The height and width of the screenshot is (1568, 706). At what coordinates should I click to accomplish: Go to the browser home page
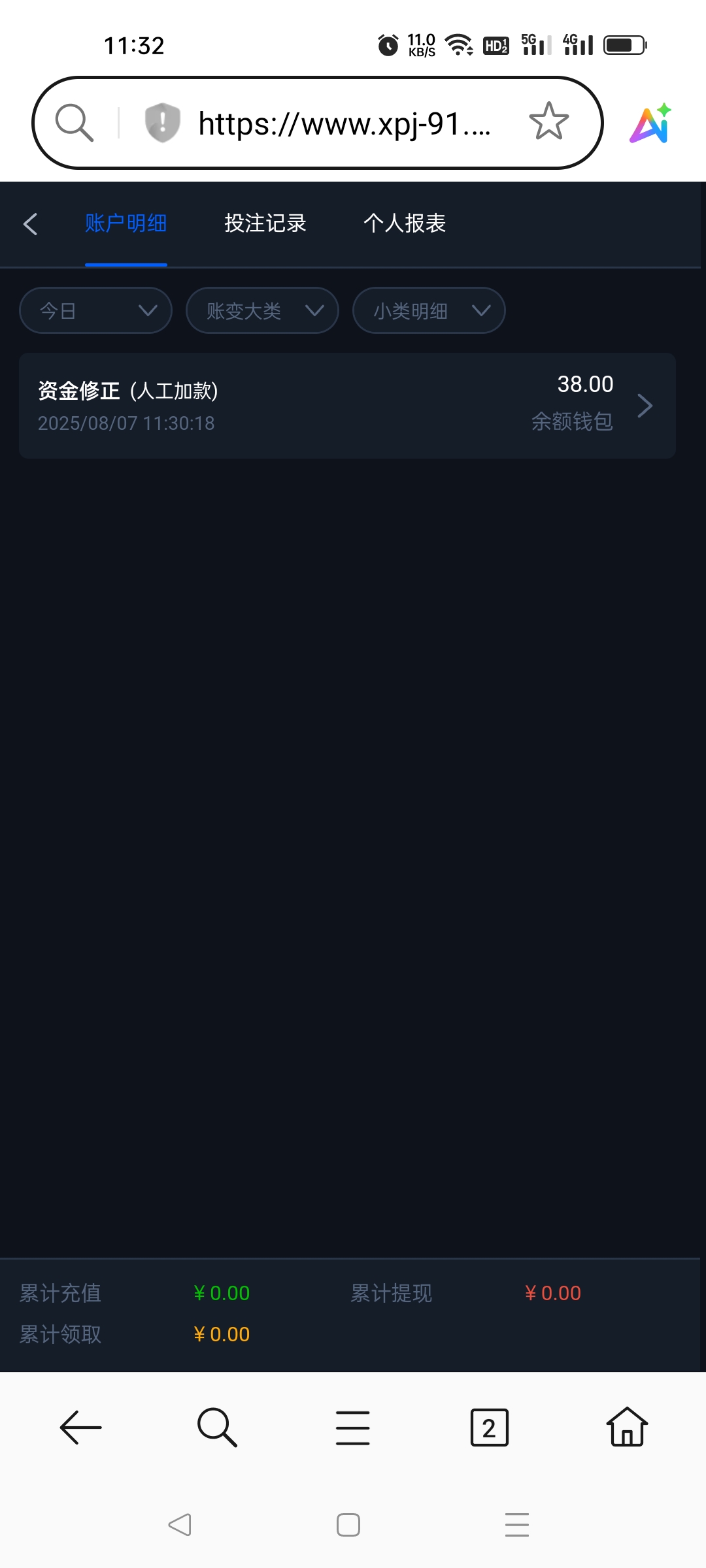(627, 1427)
